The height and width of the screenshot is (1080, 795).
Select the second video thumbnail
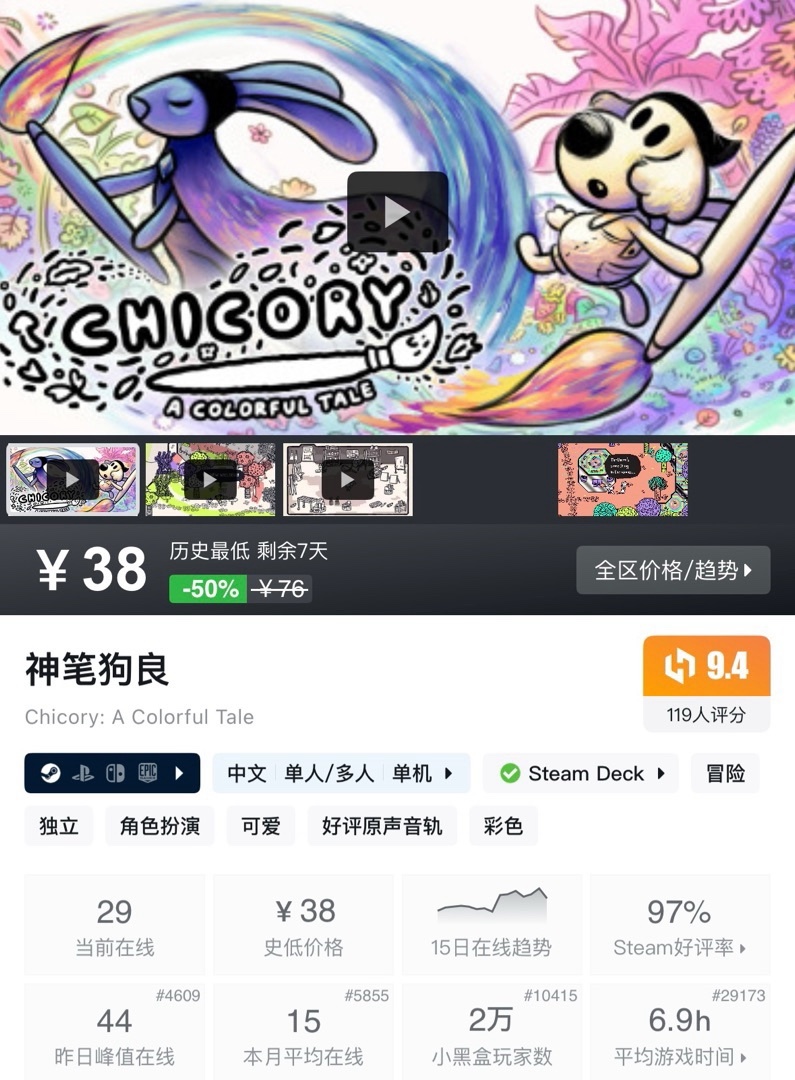click(210, 480)
